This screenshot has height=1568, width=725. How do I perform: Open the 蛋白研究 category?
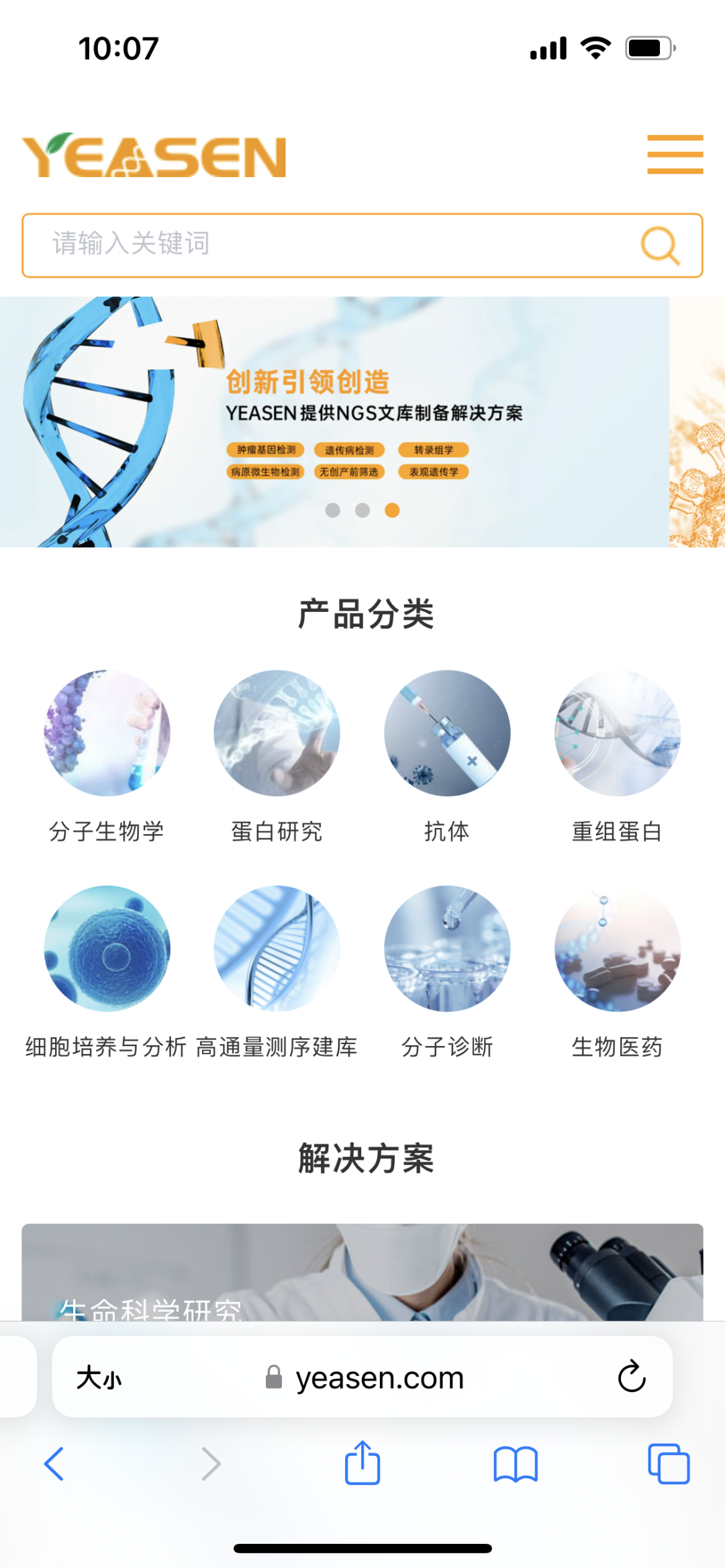point(277,757)
